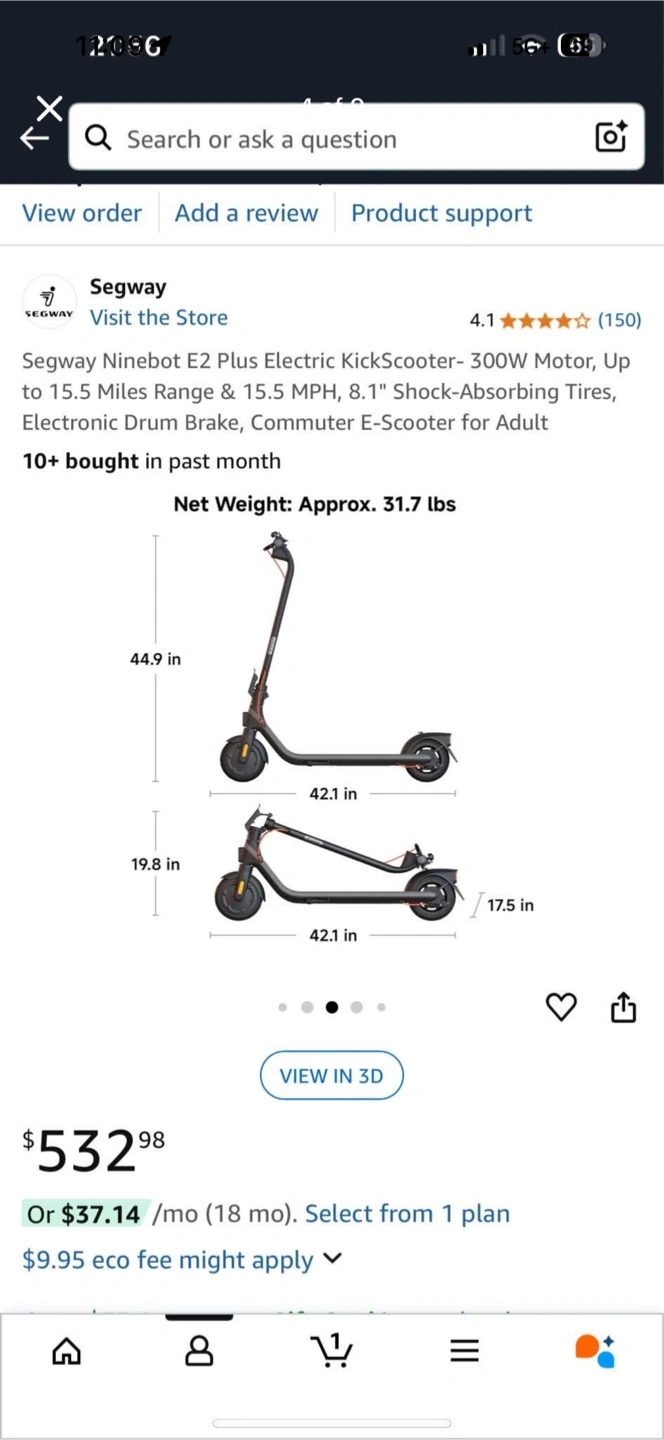Open the camera lens search icon
This screenshot has width=664, height=1440.
point(610,137)
